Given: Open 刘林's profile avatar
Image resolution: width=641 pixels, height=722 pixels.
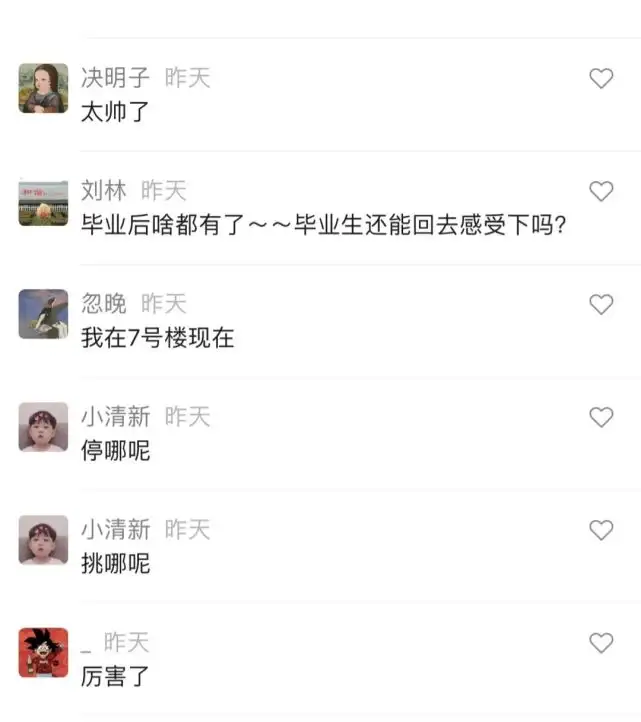Looking at the screenshot, I should [43, 203].
